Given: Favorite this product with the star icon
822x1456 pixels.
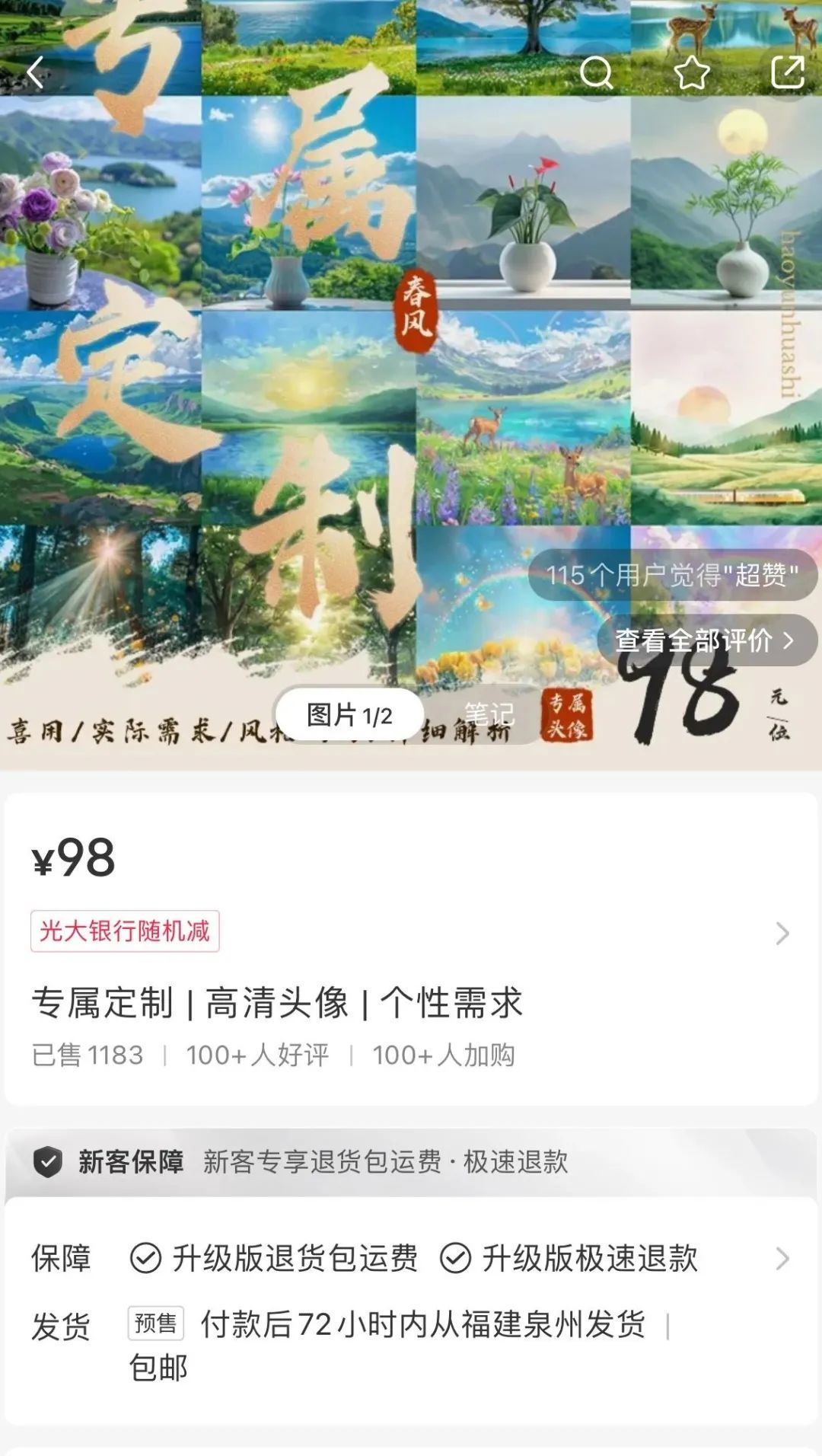Looking at the screenshot, I should [x=692, y=73].
